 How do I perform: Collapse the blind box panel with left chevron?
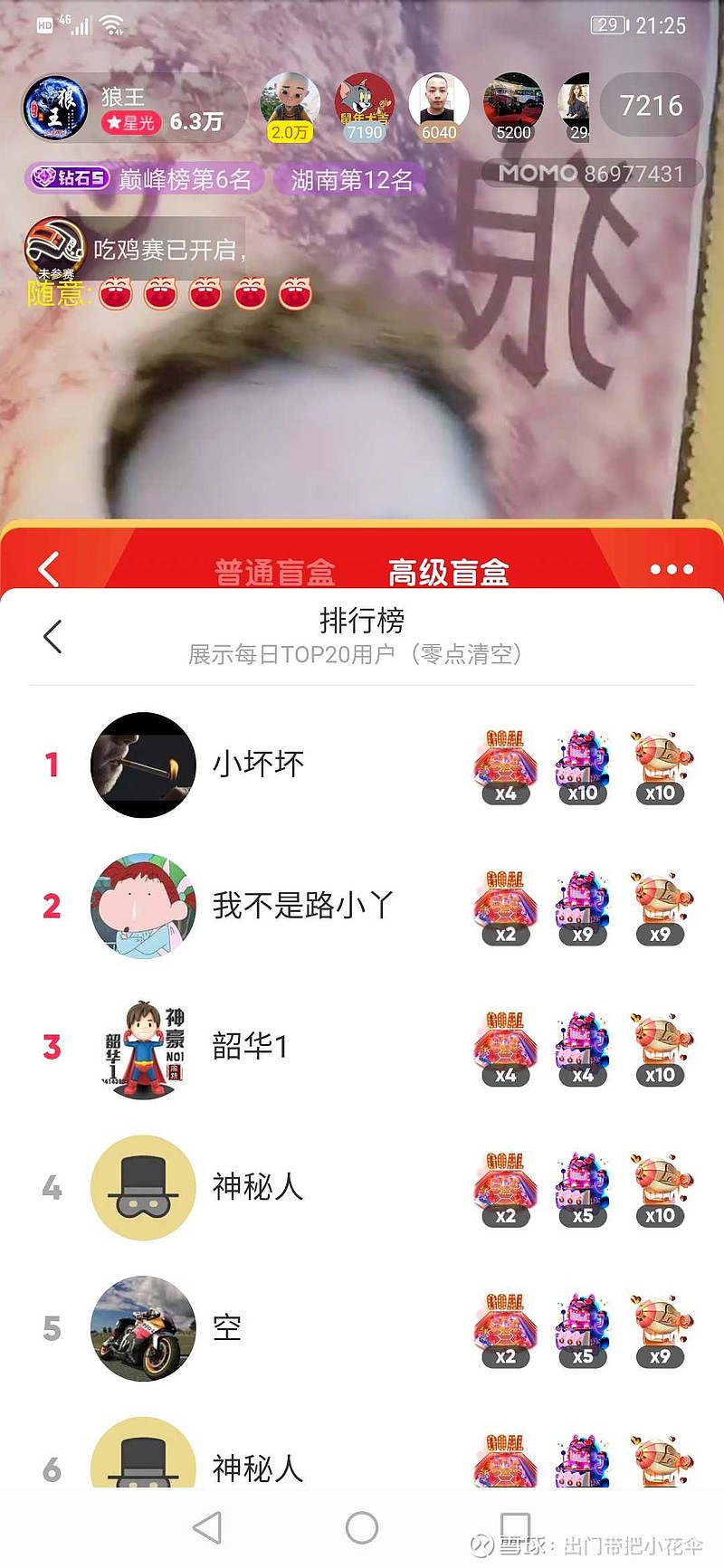click(x=48, y=570)
